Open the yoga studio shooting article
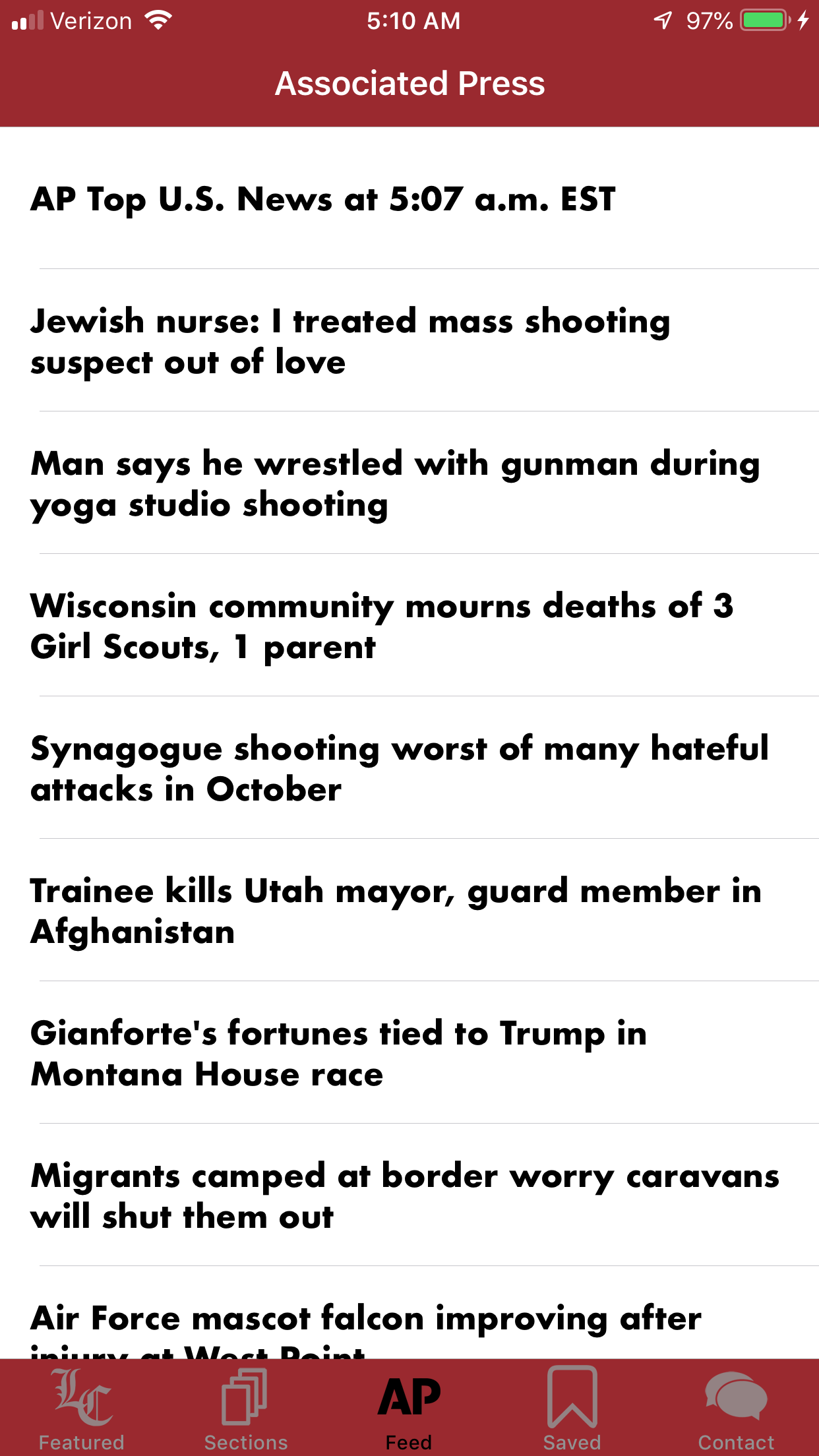Viewport: 819px width, 1456px height. 396,484
